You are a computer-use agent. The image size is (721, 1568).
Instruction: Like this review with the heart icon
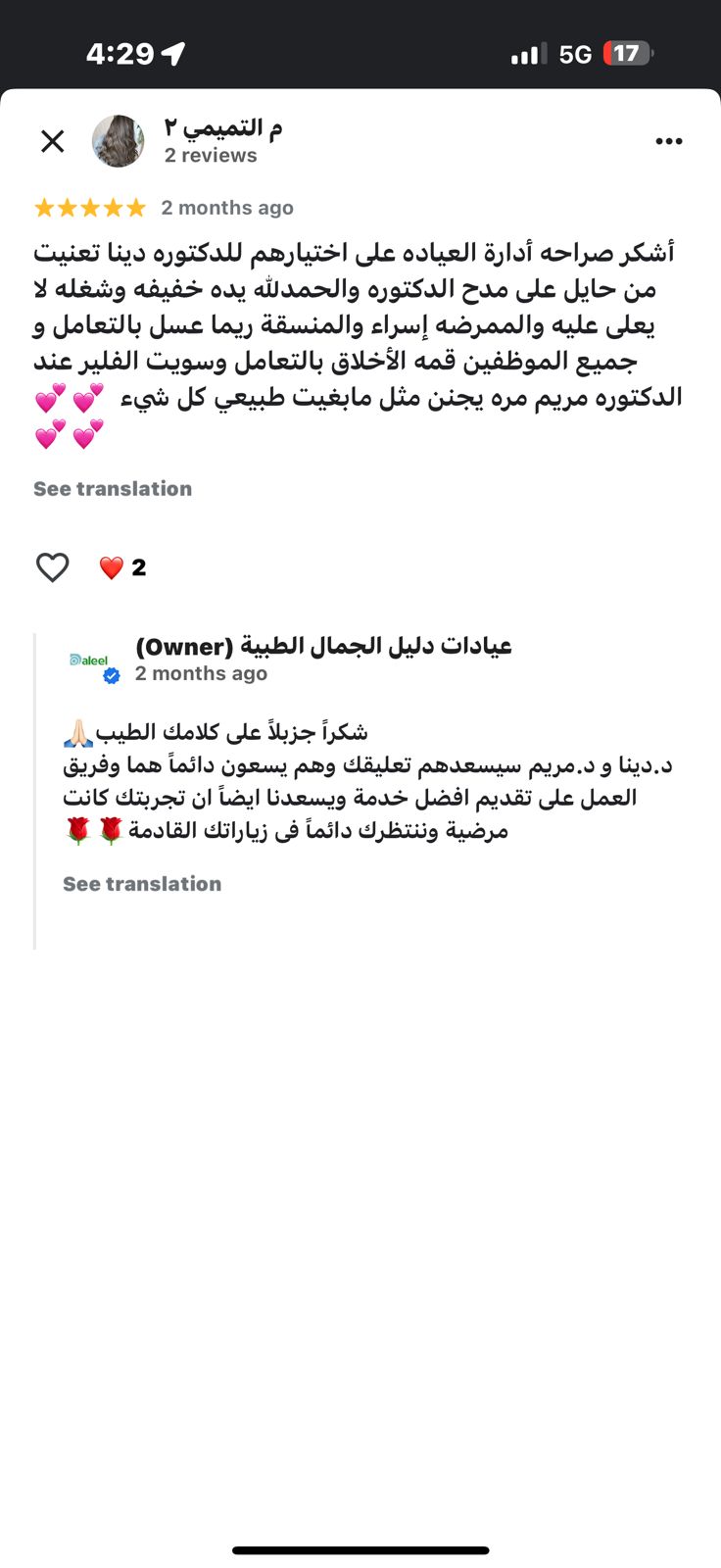pos(53,567)
